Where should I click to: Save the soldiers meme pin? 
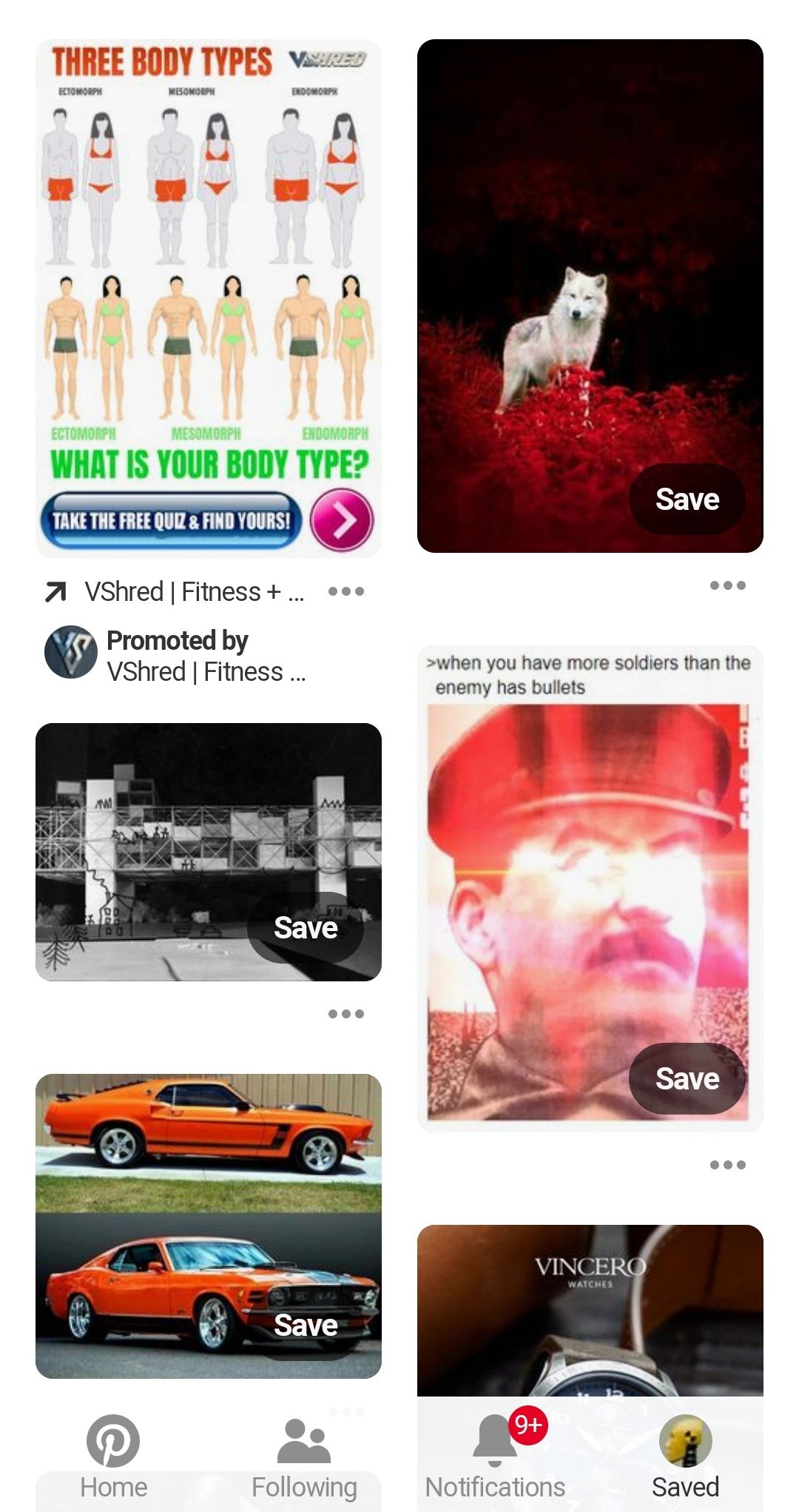point(687,1079)
